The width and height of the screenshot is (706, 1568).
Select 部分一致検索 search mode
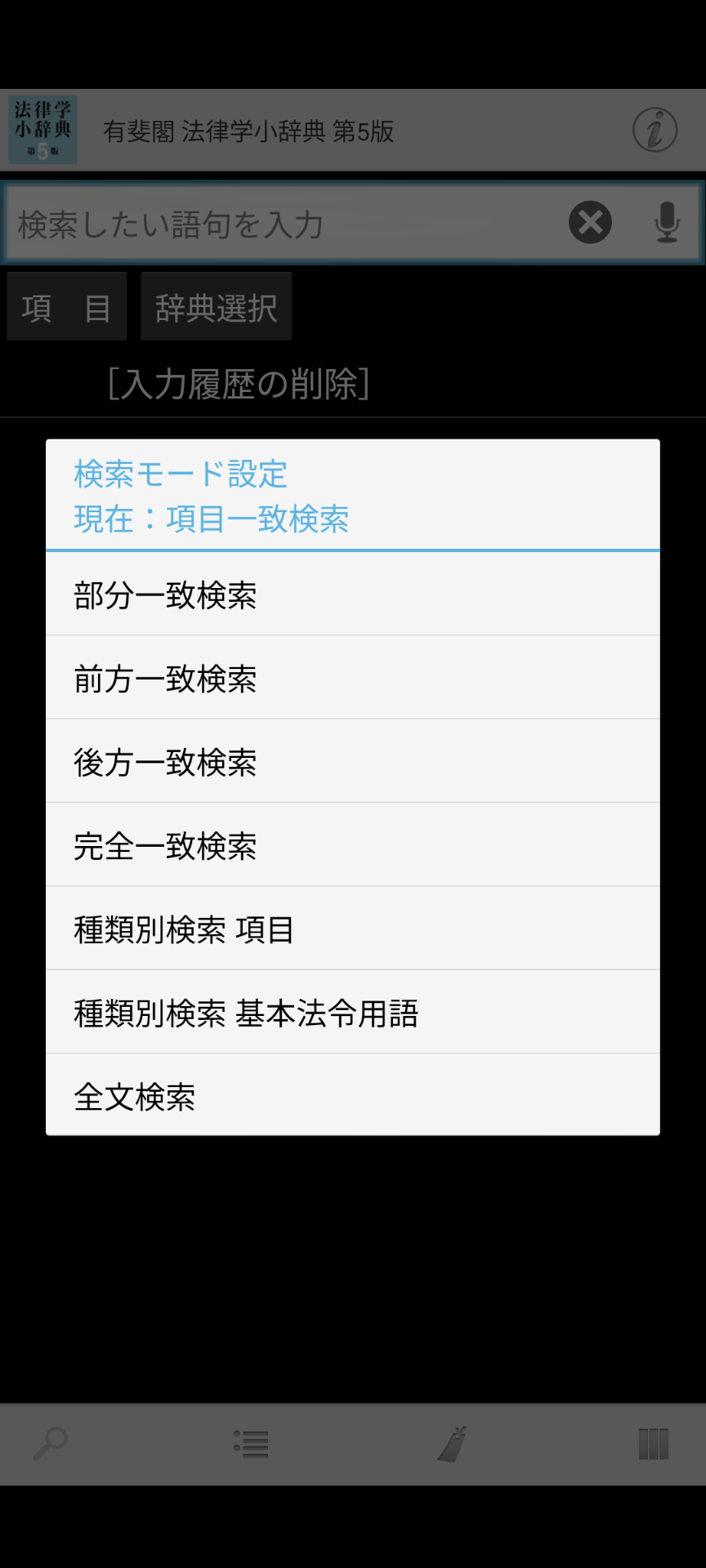coord(352,594)
